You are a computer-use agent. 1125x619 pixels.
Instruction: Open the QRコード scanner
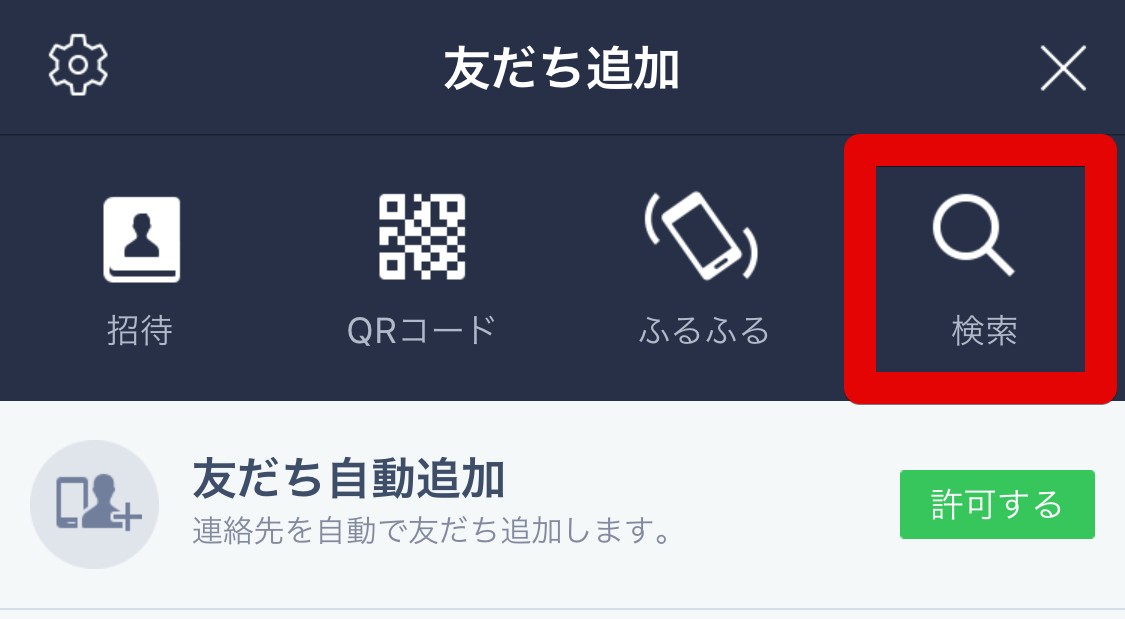point(422,269)
